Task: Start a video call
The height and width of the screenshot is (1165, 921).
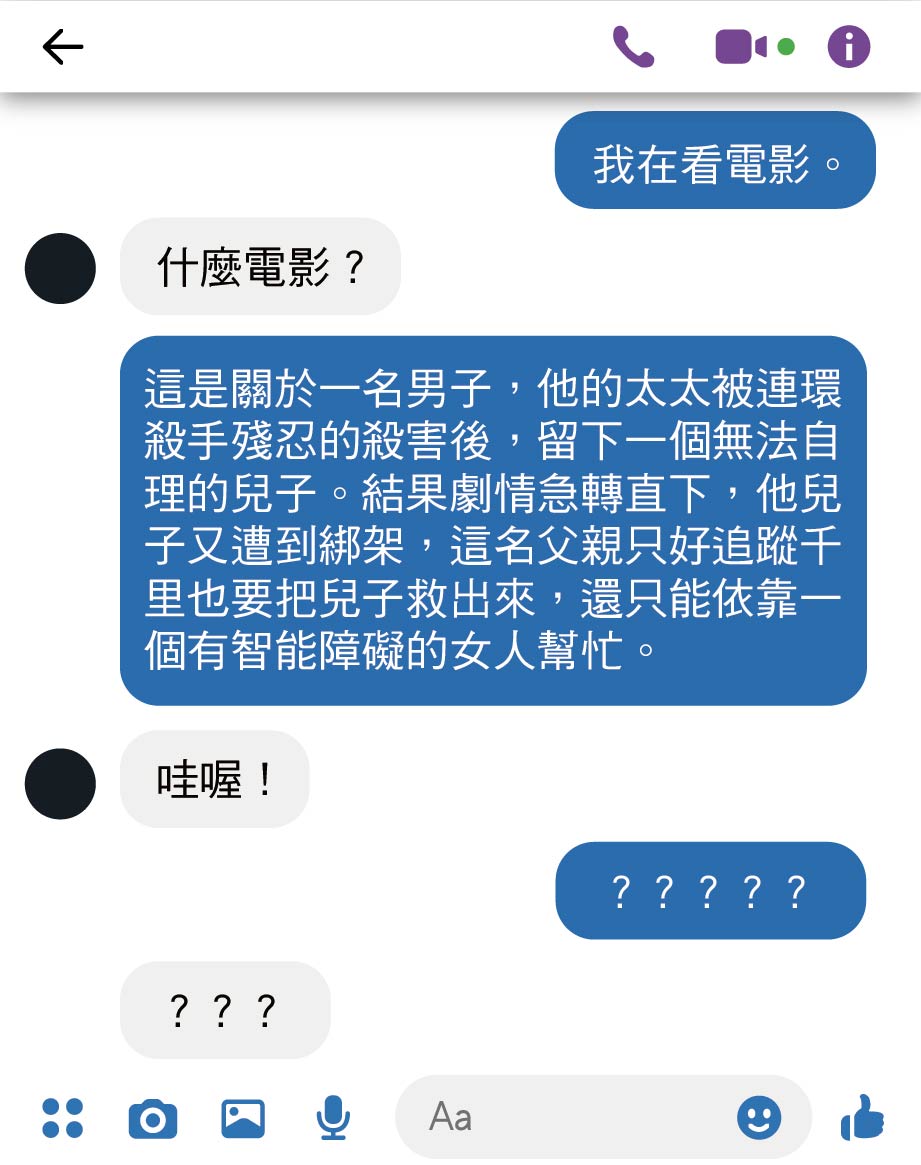Action: [742, 47]
